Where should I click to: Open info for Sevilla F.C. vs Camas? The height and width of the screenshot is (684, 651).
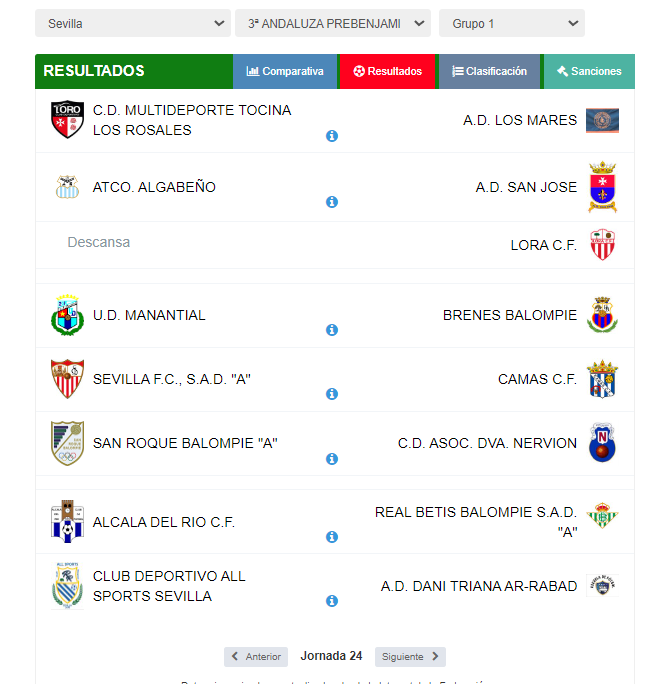[x=332, y=394]
